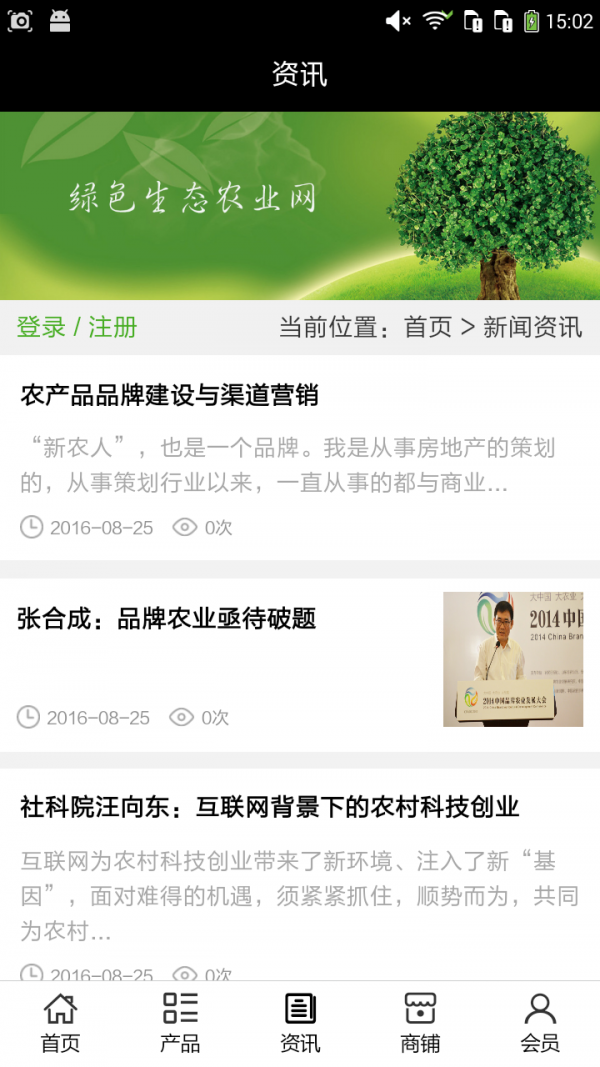Switch to the 商铺 tab
Viewport: 600px width, 1067px height.
420,1023
